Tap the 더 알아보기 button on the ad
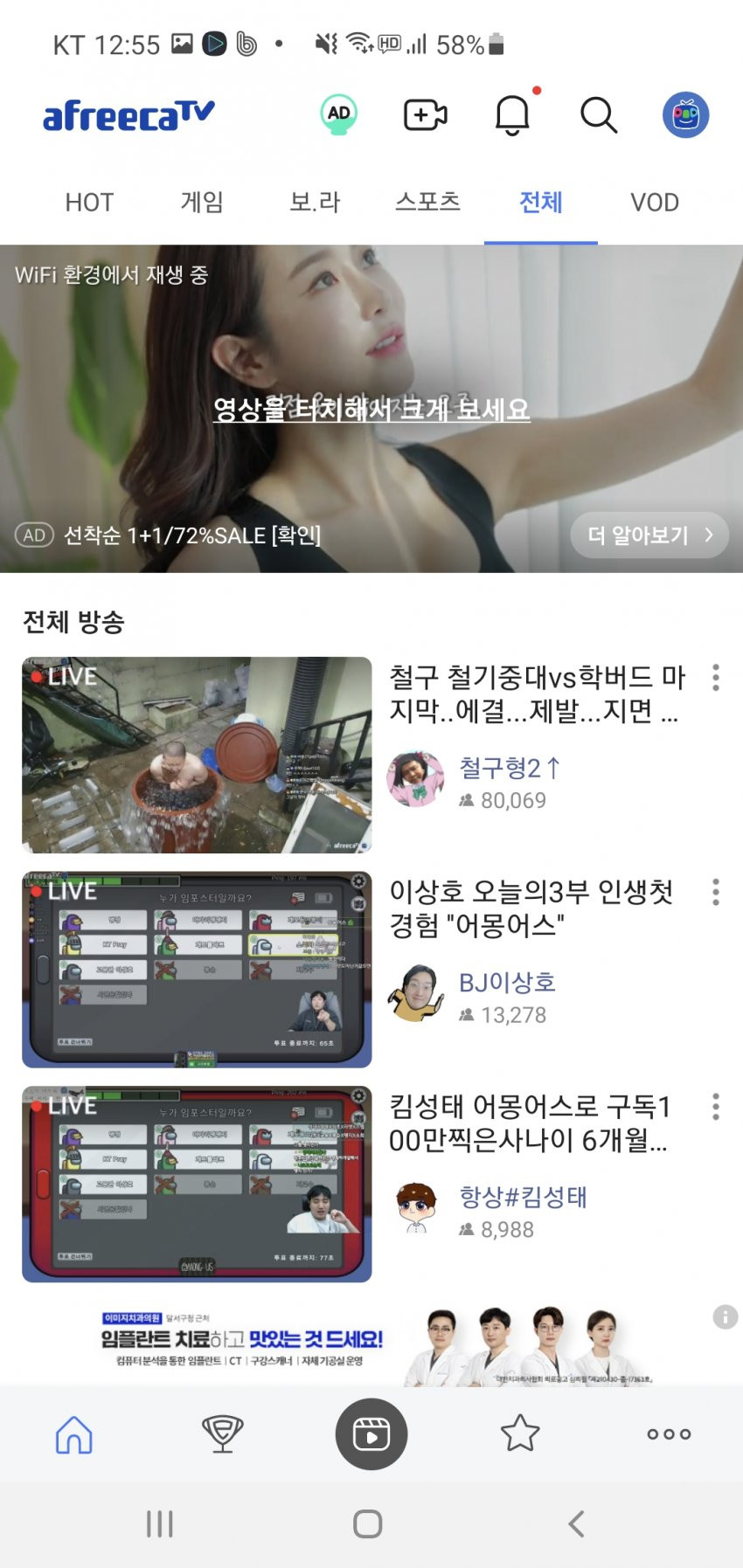The height and width of the screenshot is (1568, 743). click(x=649, y=535)
